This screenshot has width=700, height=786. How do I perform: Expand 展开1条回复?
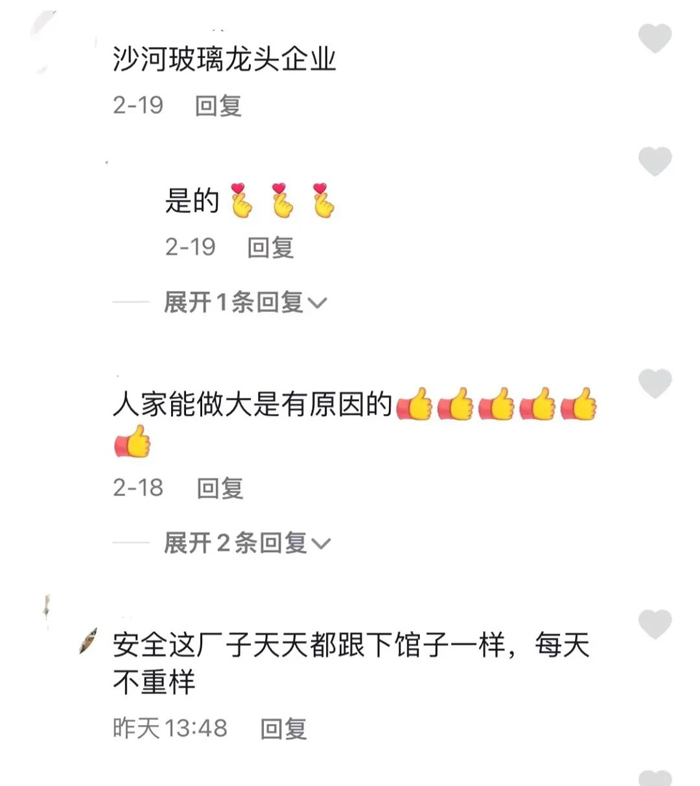click(245, 303)
